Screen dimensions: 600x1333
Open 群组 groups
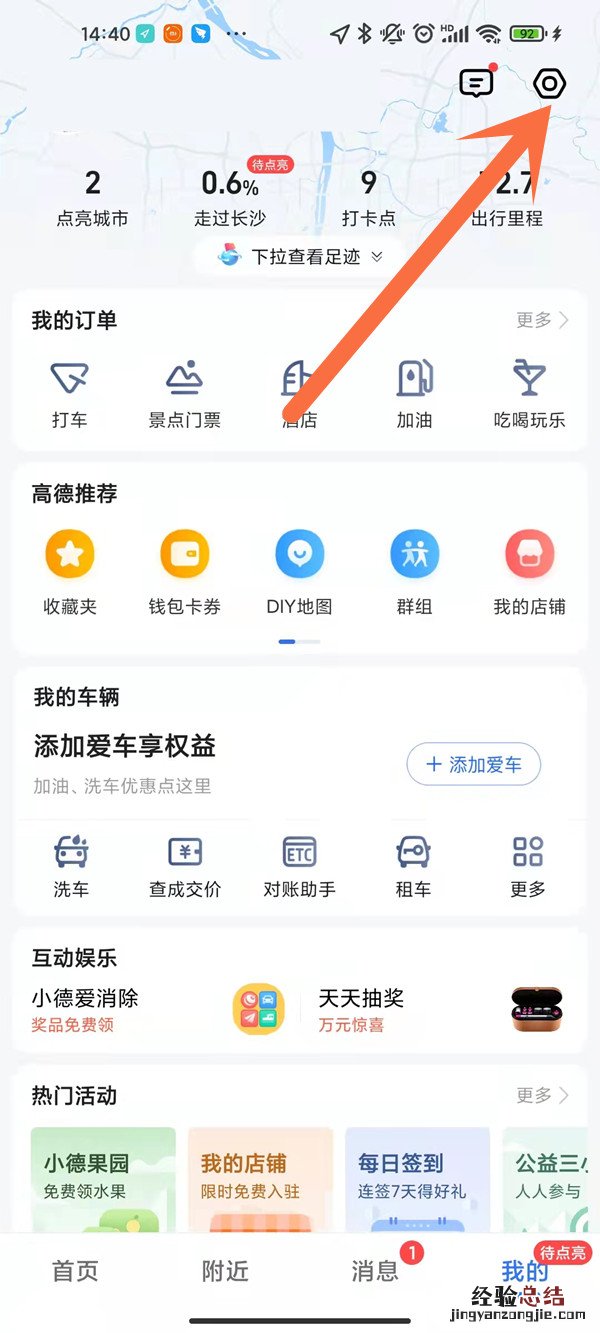click(414, 572)
